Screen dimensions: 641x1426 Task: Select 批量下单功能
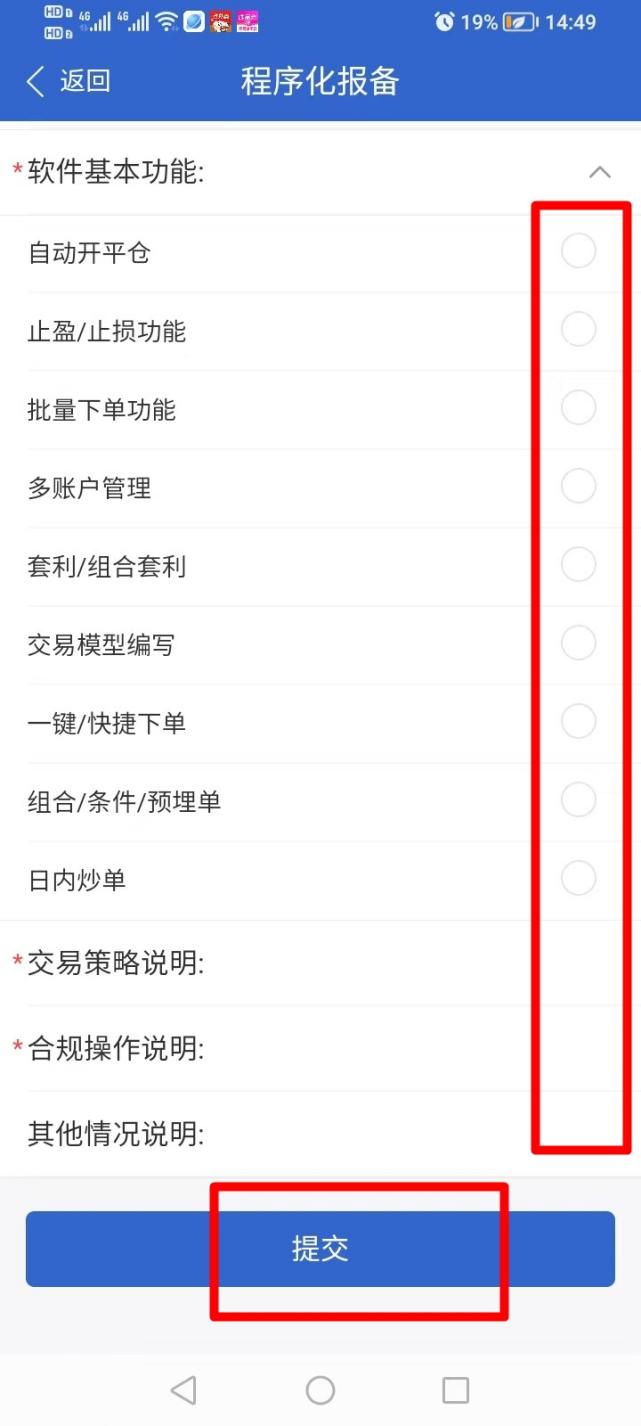tap(578, 408)
